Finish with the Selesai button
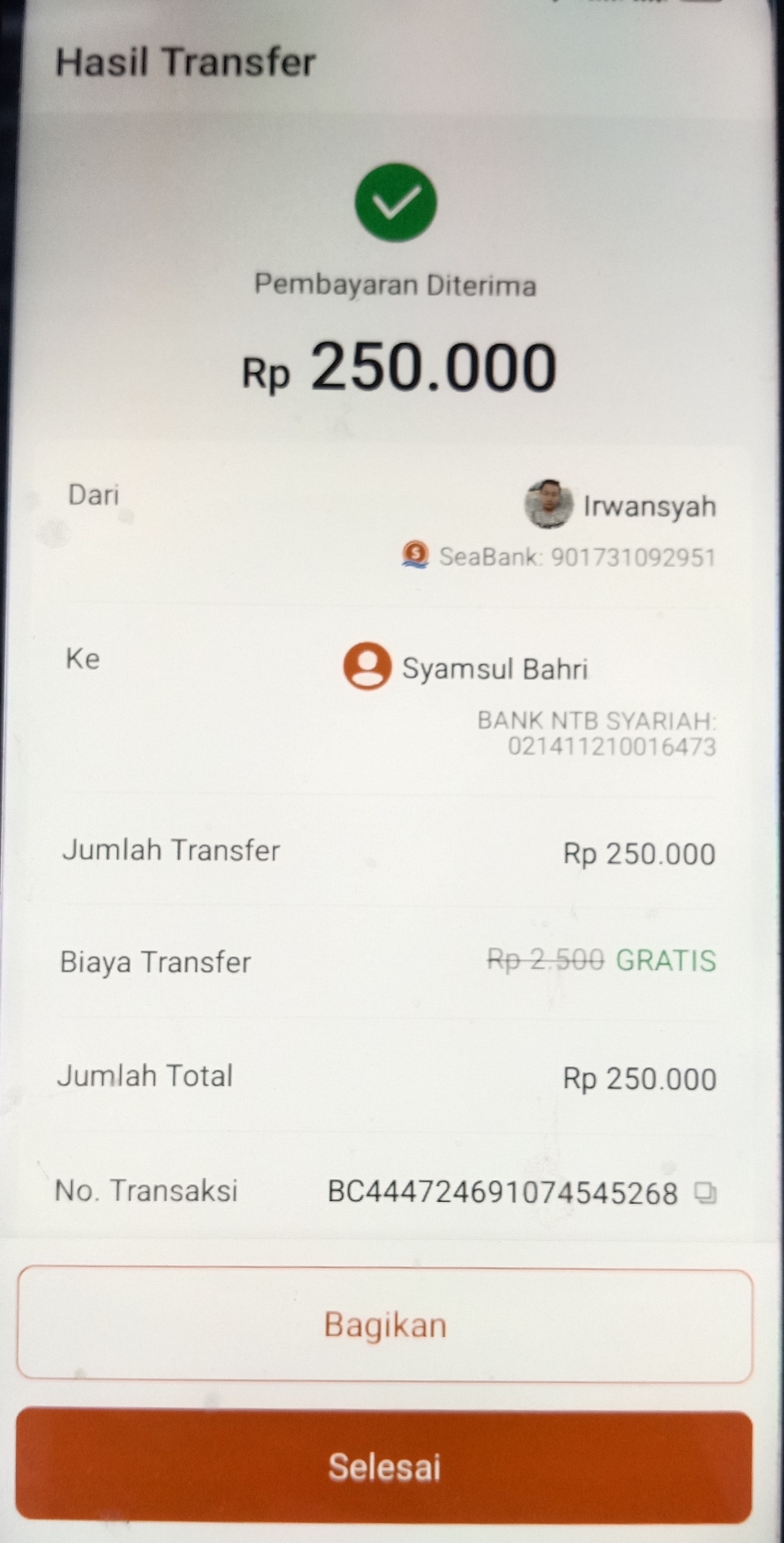Viewport: 784px width, 1543px height. point(384,1467)
